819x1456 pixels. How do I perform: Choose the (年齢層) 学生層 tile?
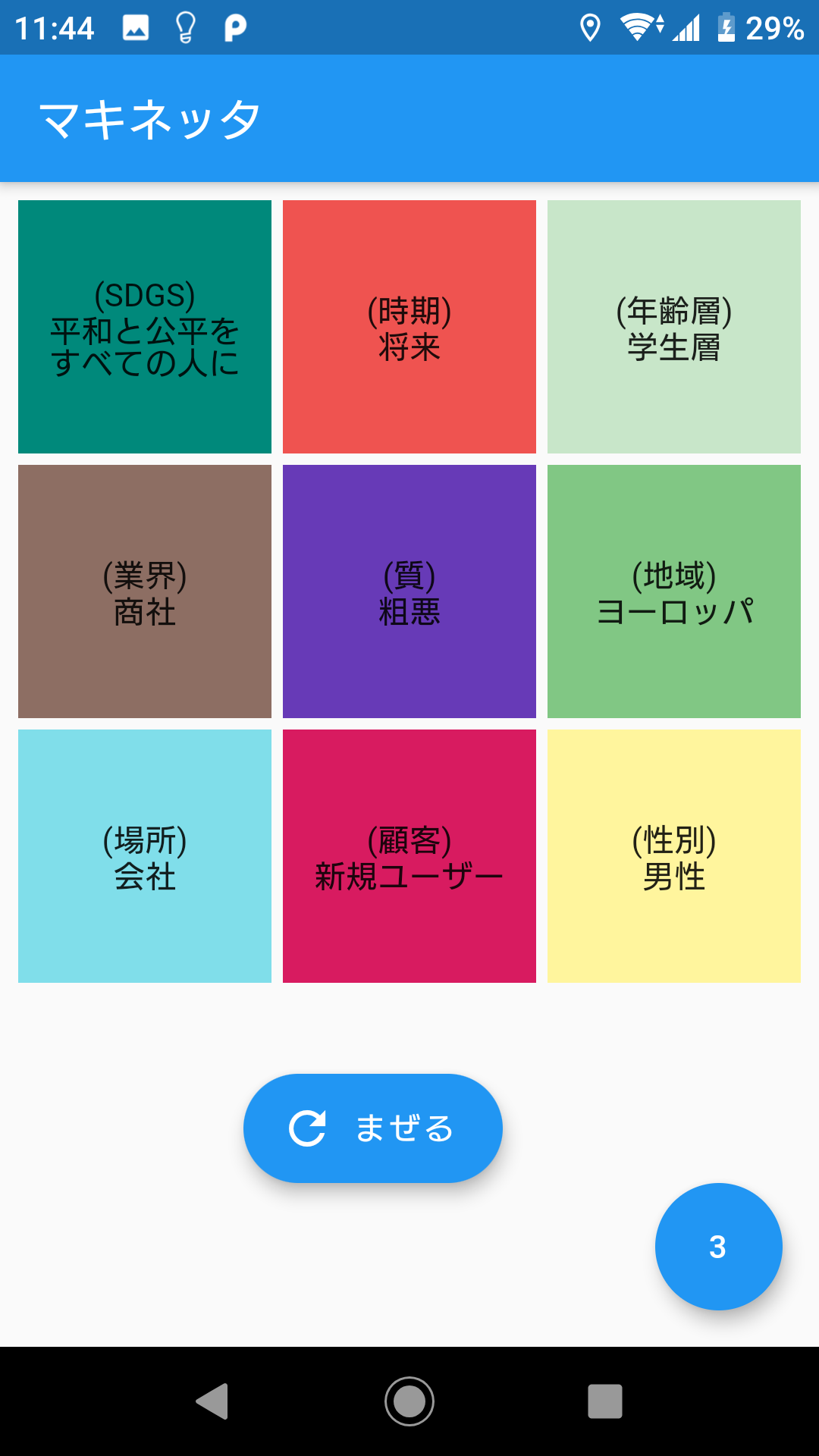point(674,327)
